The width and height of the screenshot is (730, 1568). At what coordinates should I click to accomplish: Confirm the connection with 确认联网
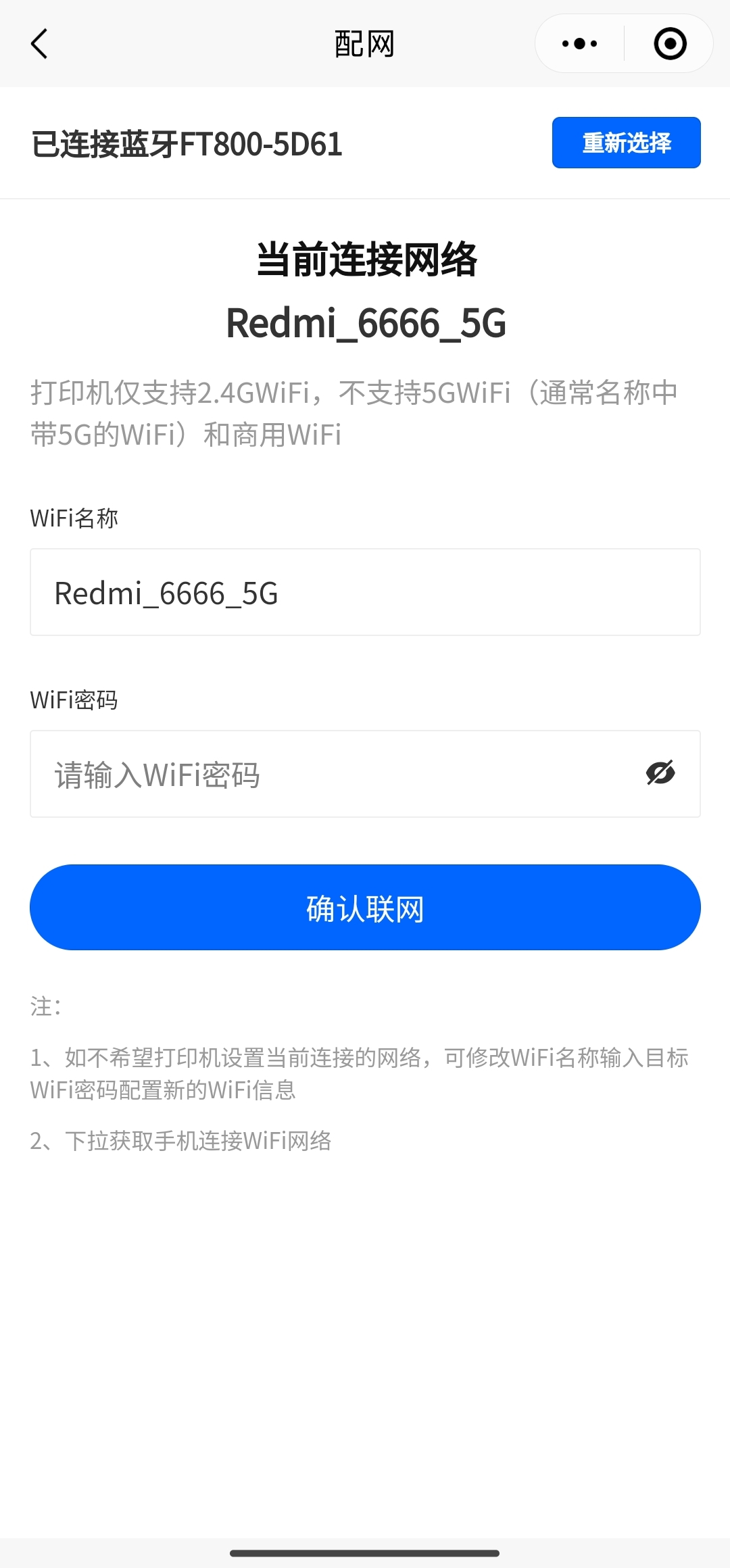[365, 908]
